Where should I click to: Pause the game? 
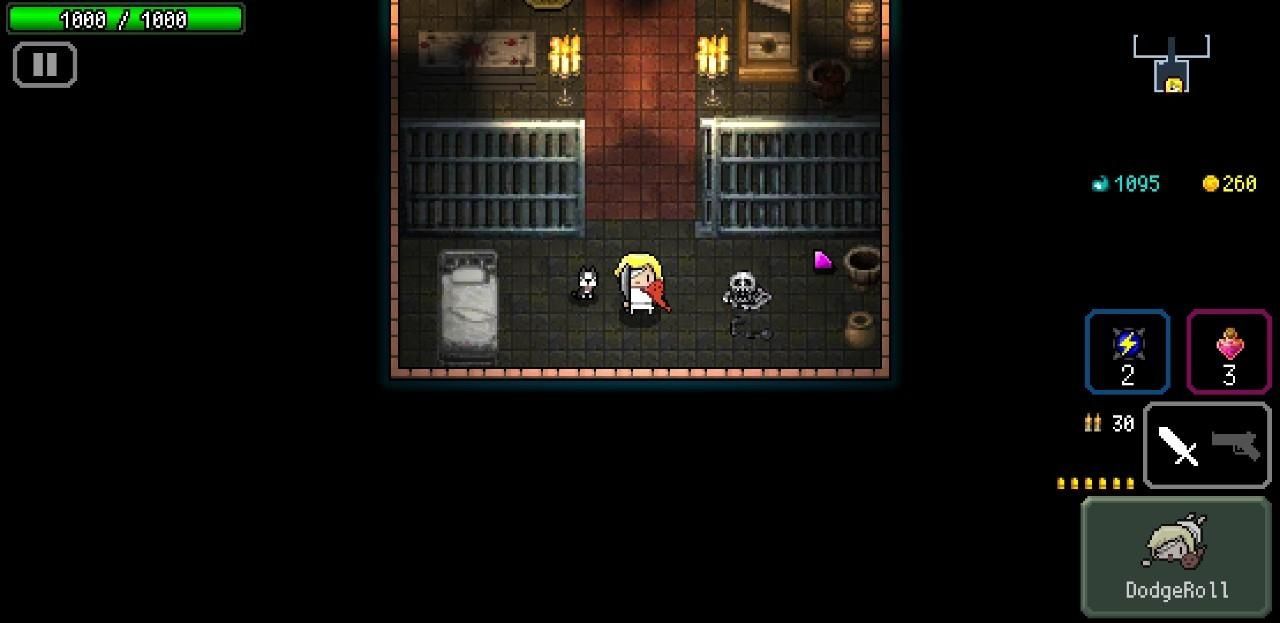(45, 65)
